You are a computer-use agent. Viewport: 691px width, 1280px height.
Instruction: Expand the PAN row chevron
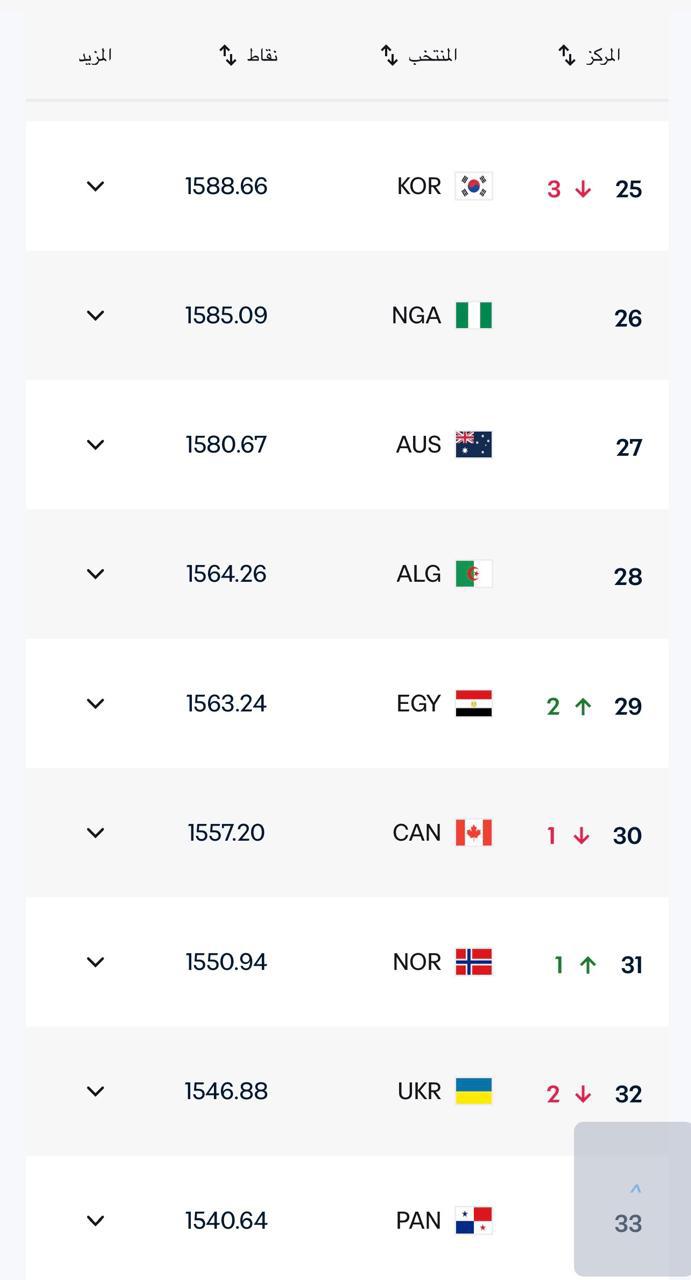coord(96,1220)
